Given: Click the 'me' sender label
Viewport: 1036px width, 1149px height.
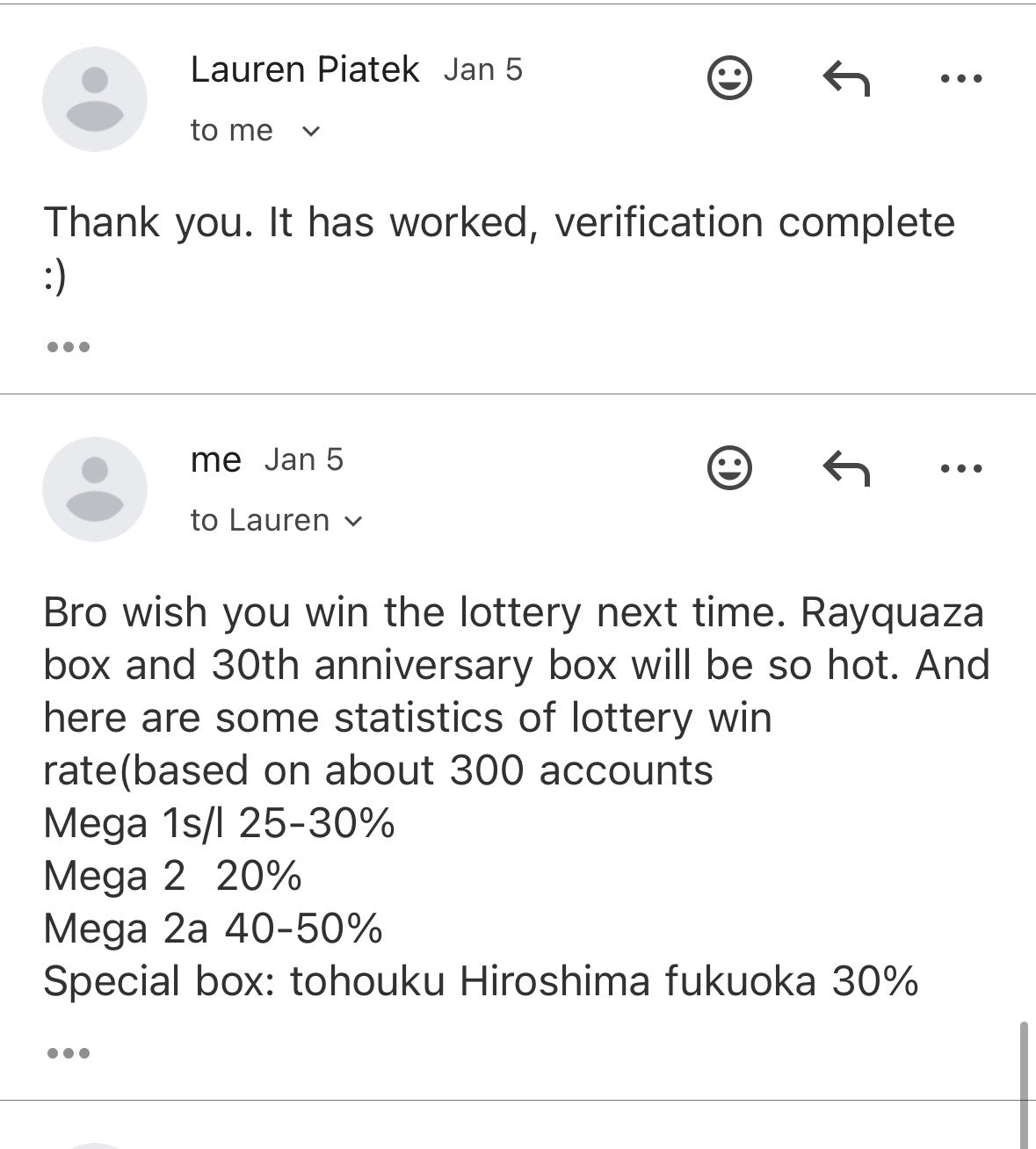Looking at the screenshot, I should click(x=216, y=459).
